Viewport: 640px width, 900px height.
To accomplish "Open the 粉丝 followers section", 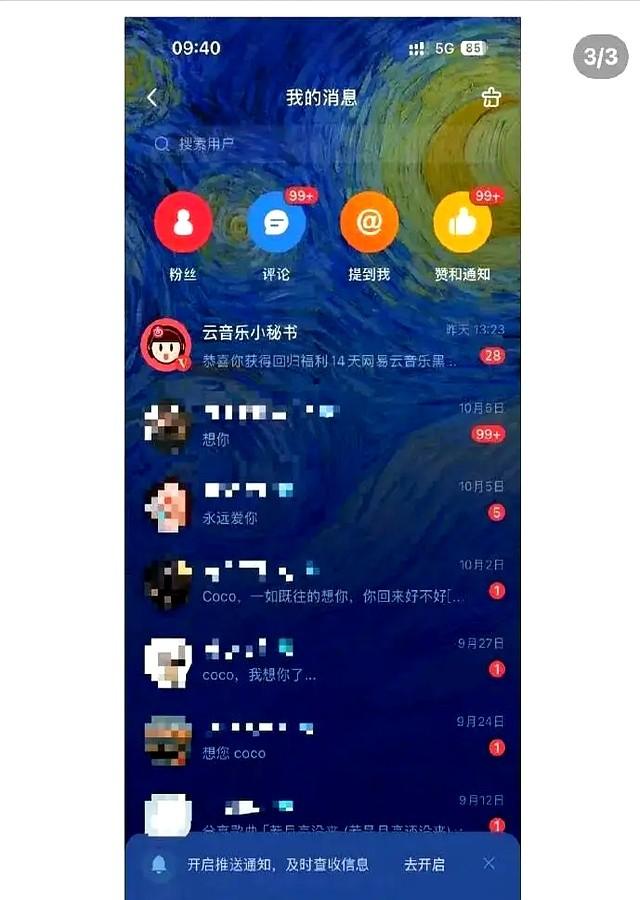I will pos(183,237).
